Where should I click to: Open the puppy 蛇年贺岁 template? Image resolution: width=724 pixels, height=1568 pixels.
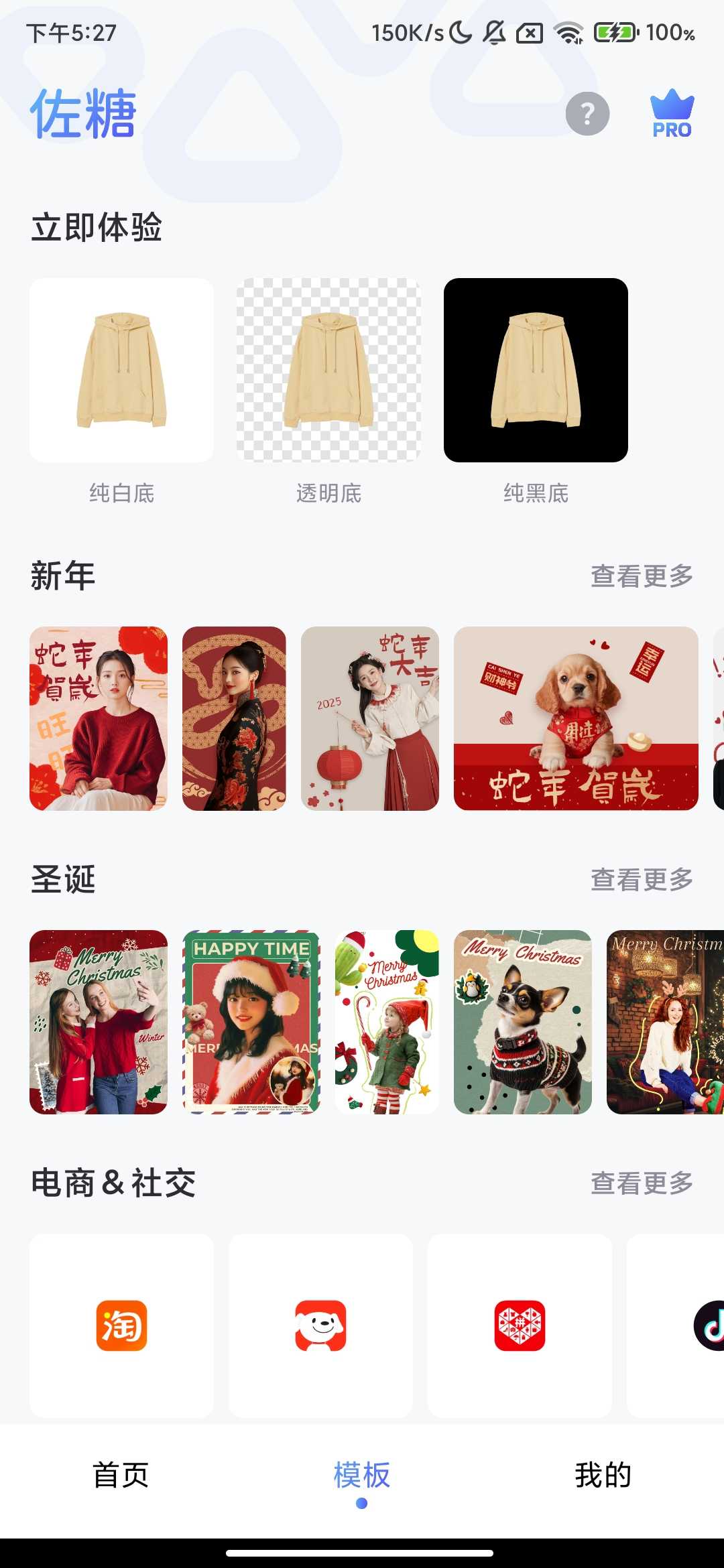click(x=576, y=718)
